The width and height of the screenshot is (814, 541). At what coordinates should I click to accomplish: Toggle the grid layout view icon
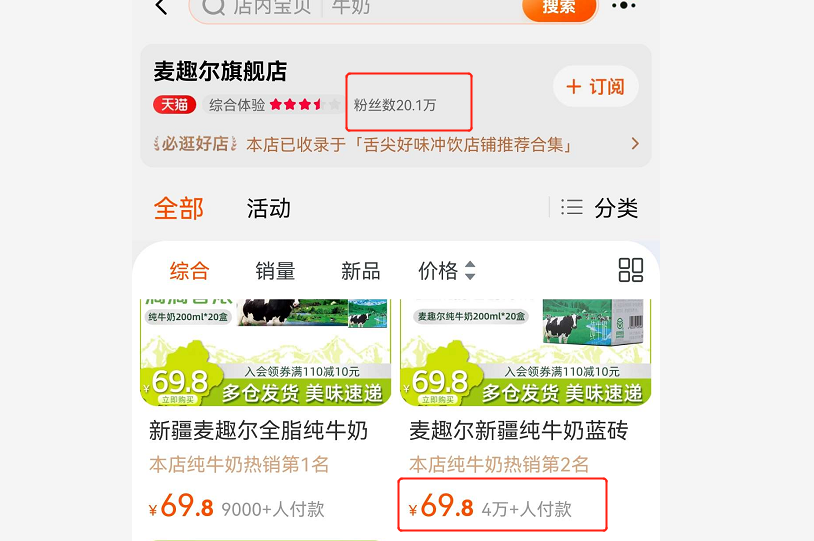630,270
